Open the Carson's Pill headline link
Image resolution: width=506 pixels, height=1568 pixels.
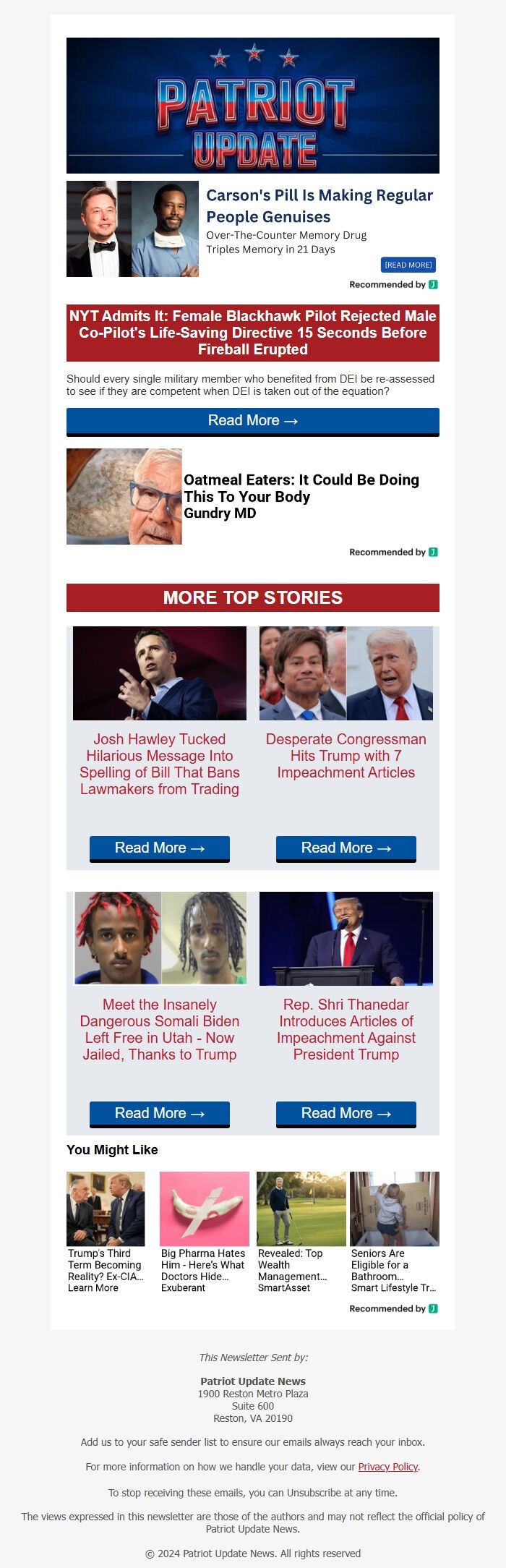pyautogui.click(x=319, y=206)
